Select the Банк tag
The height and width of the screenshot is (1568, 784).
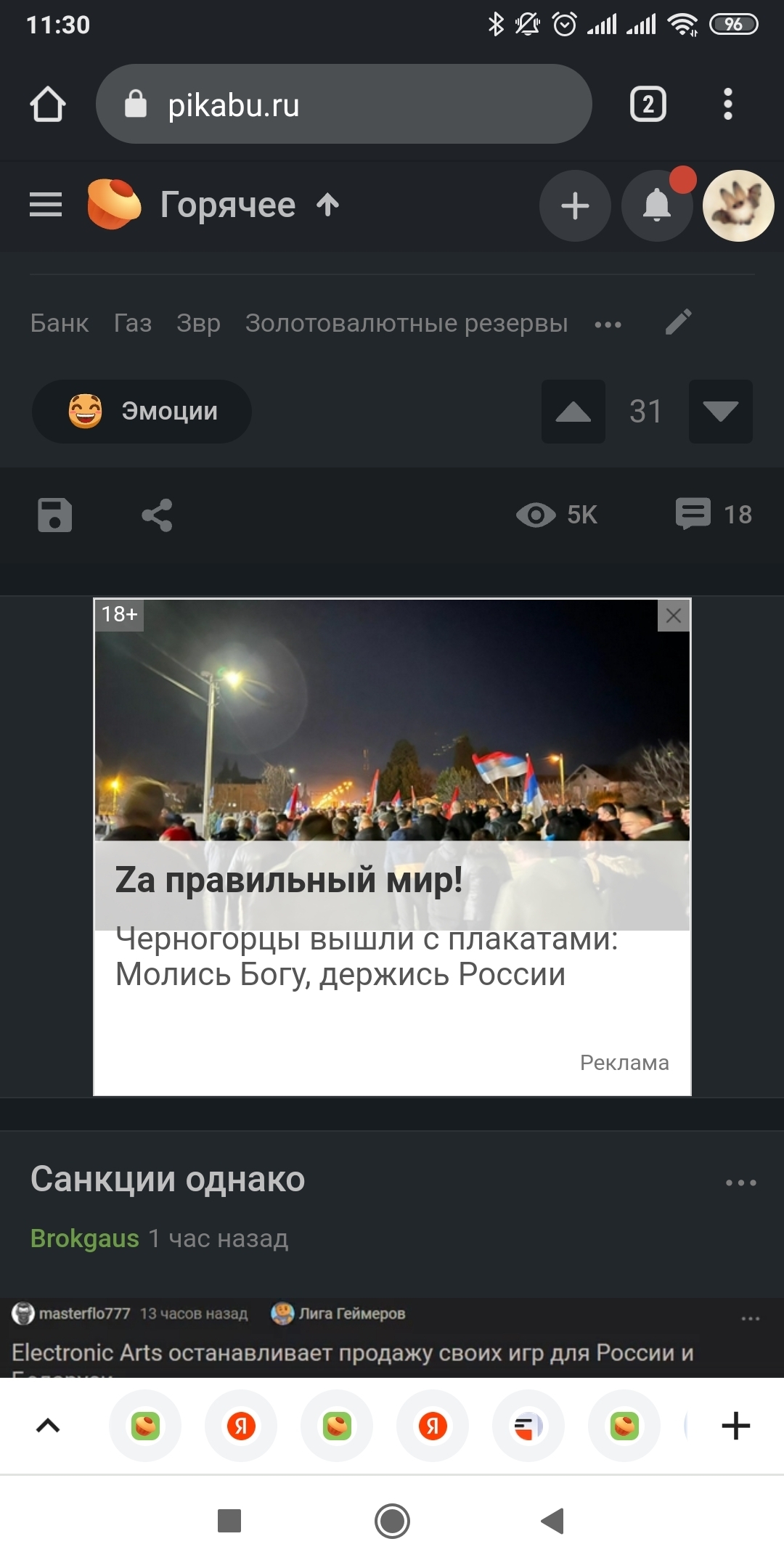(x=60, y=324)
